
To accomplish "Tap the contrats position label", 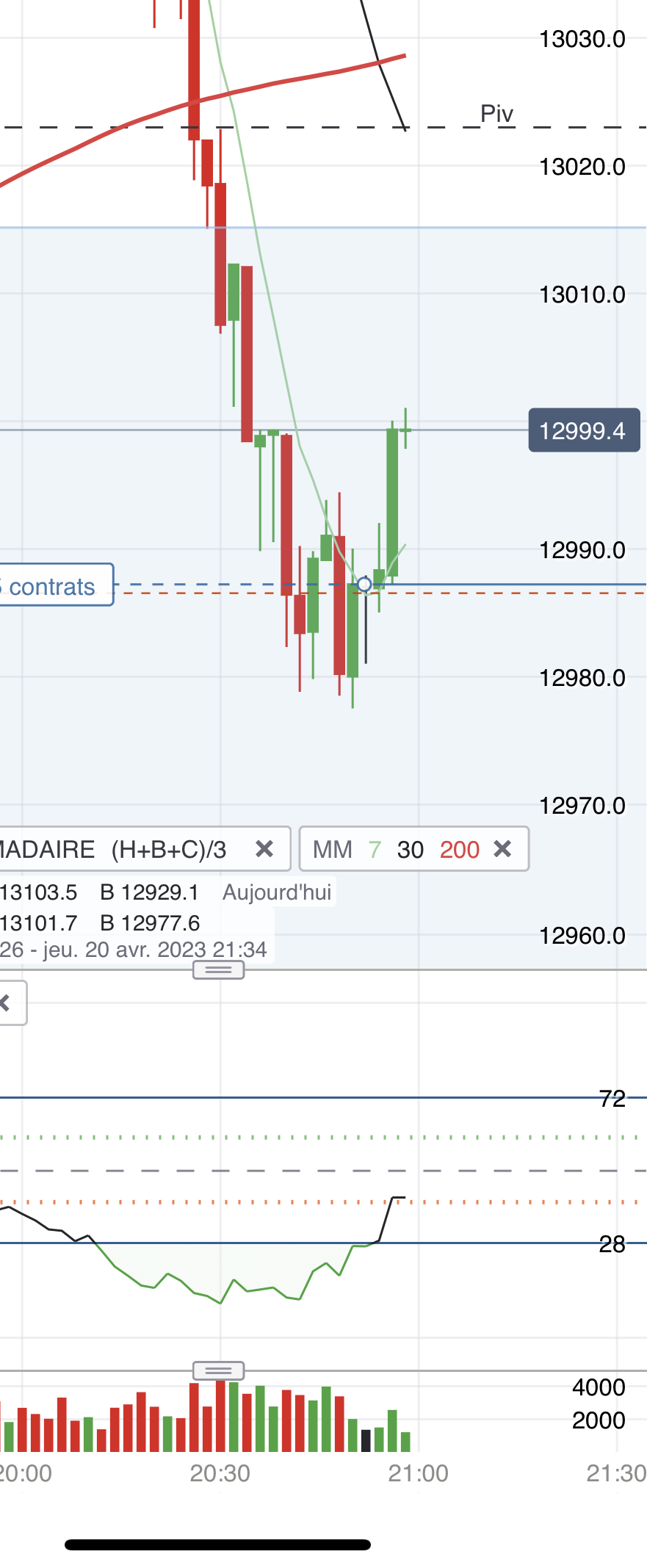I will [x=53, y=585].
